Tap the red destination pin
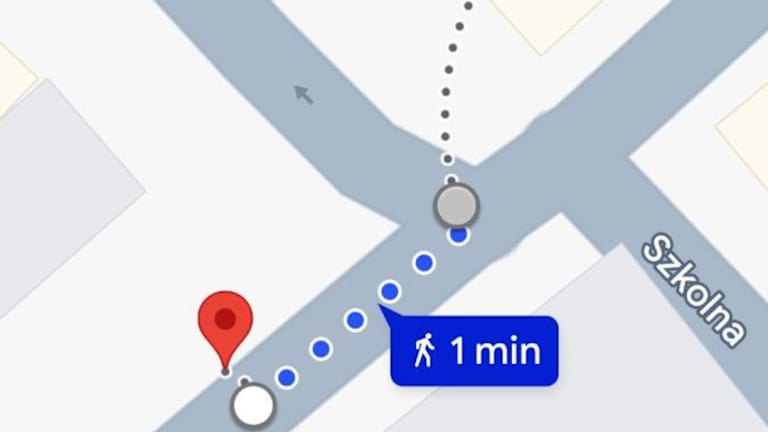Image resolution: width=768 pixels, height=432 pixels. [x=226, y=322]
